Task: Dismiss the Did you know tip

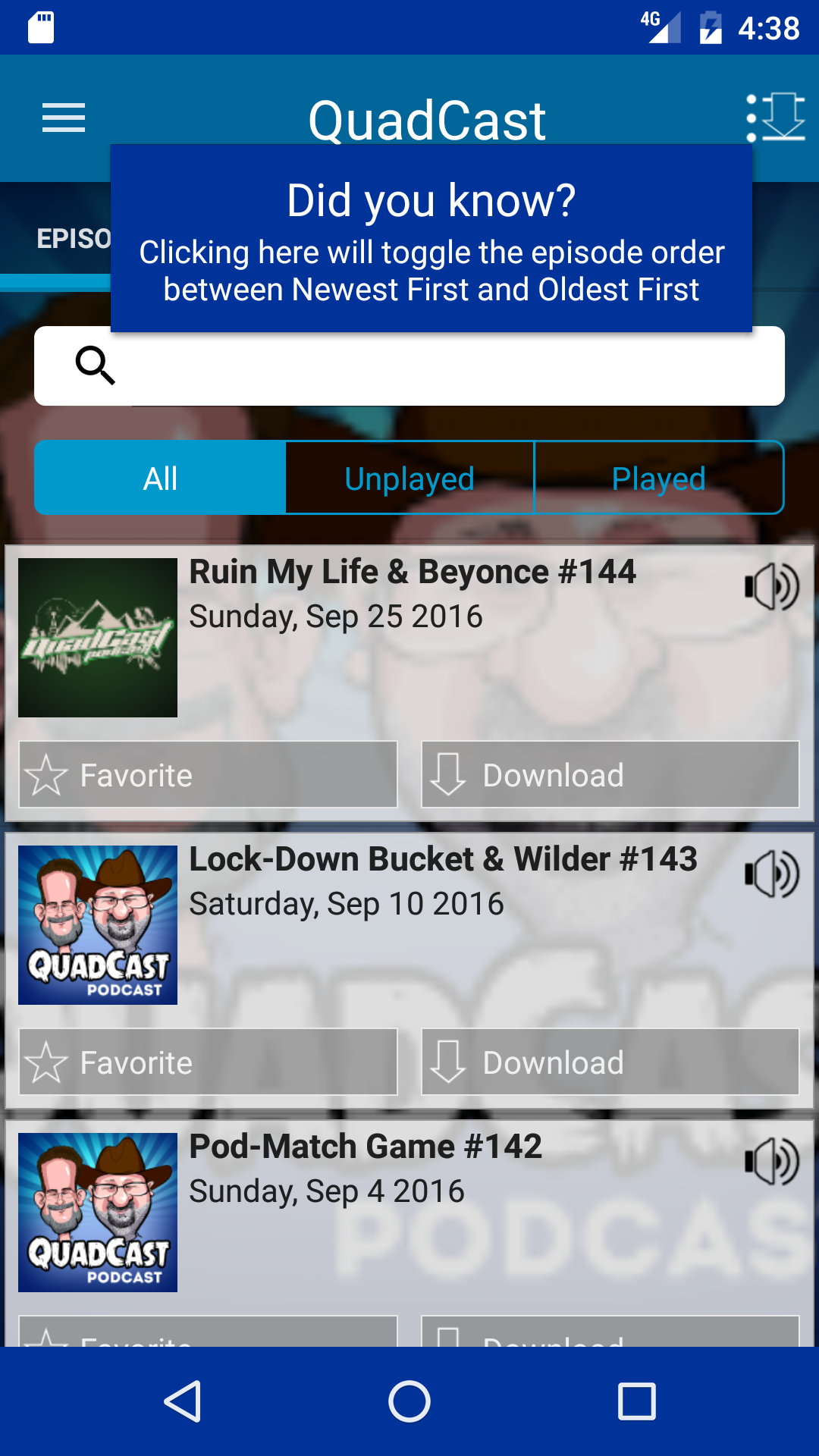Action: (x=431, y=239)
